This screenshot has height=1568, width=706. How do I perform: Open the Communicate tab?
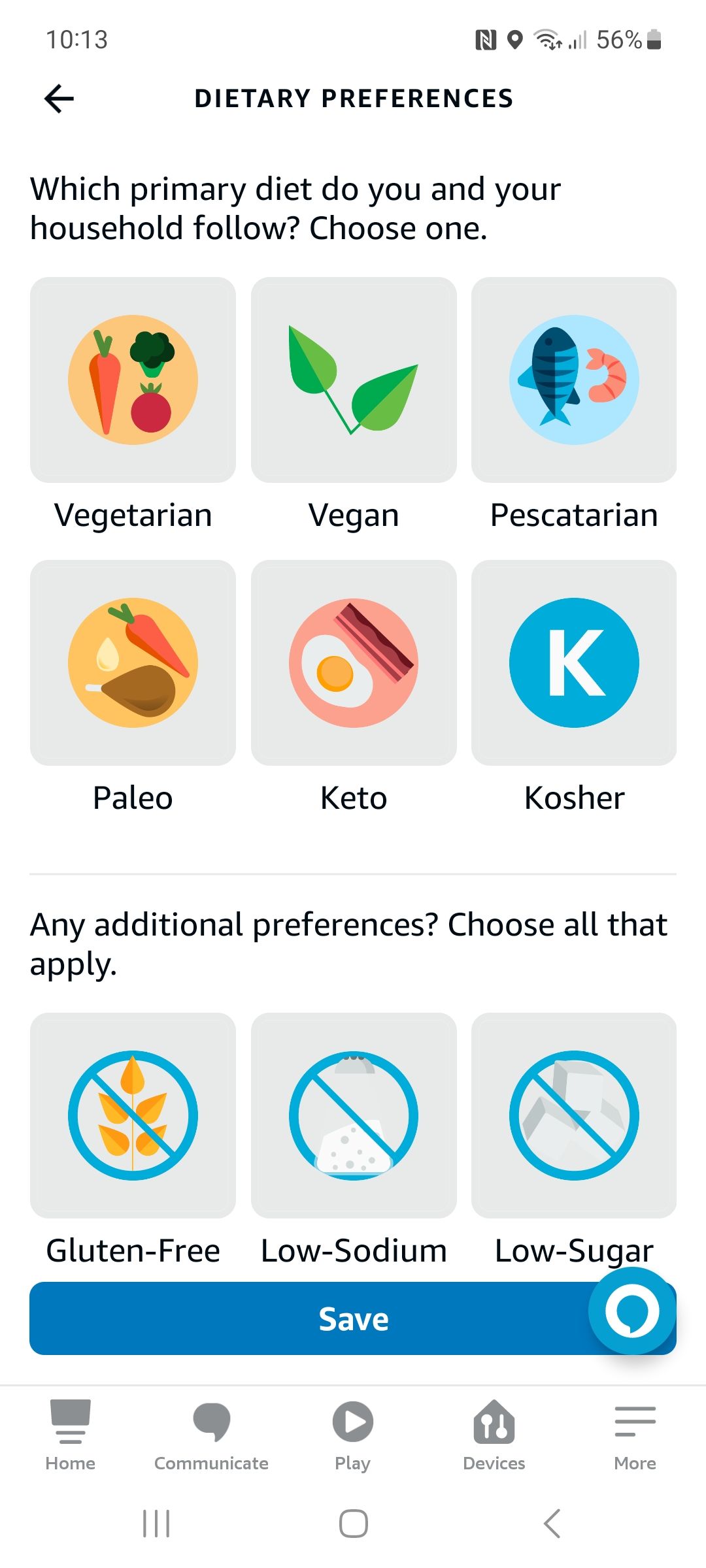tap(211, 1435)
